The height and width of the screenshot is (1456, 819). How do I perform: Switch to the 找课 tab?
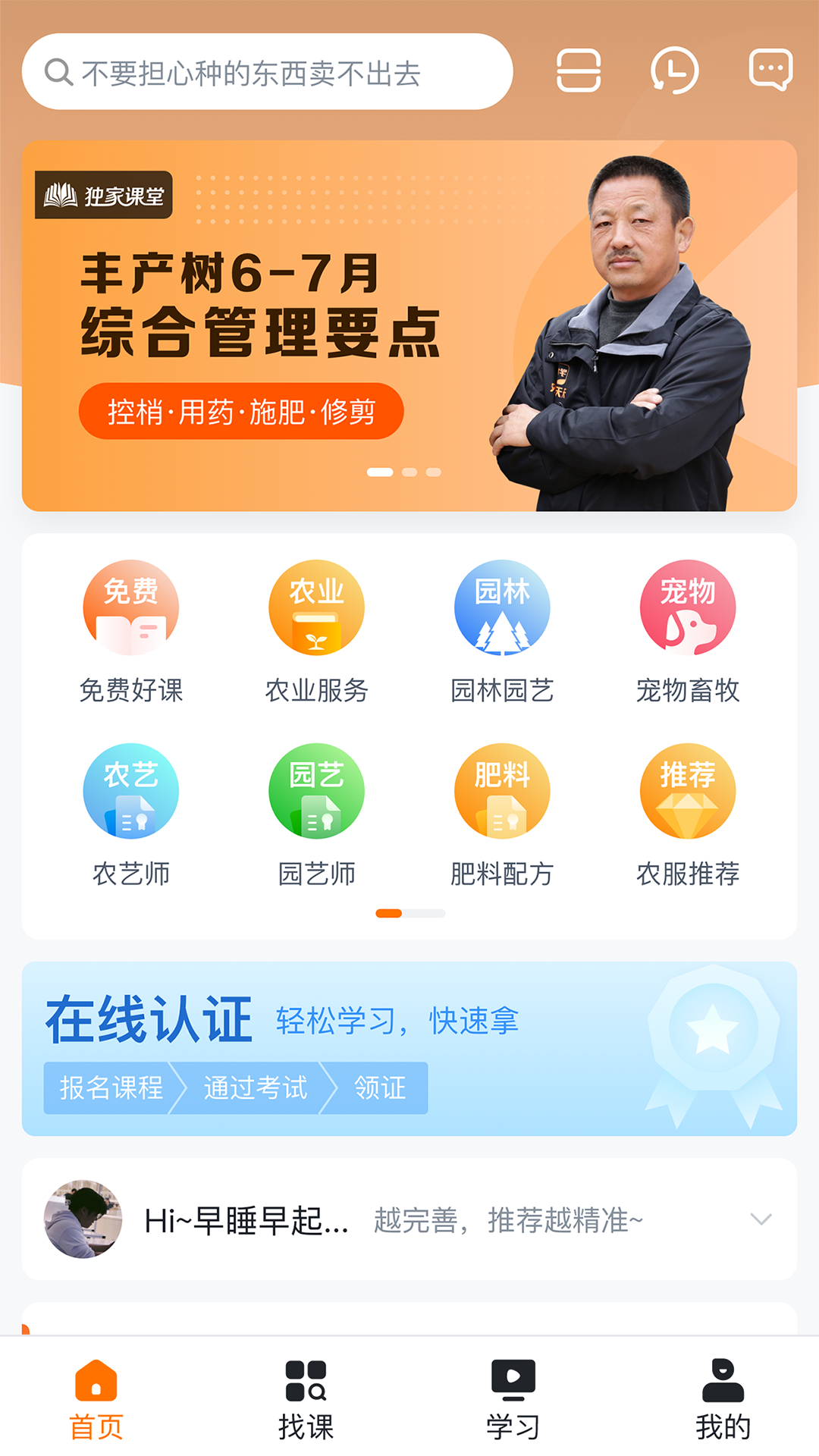click(306, 1401)
